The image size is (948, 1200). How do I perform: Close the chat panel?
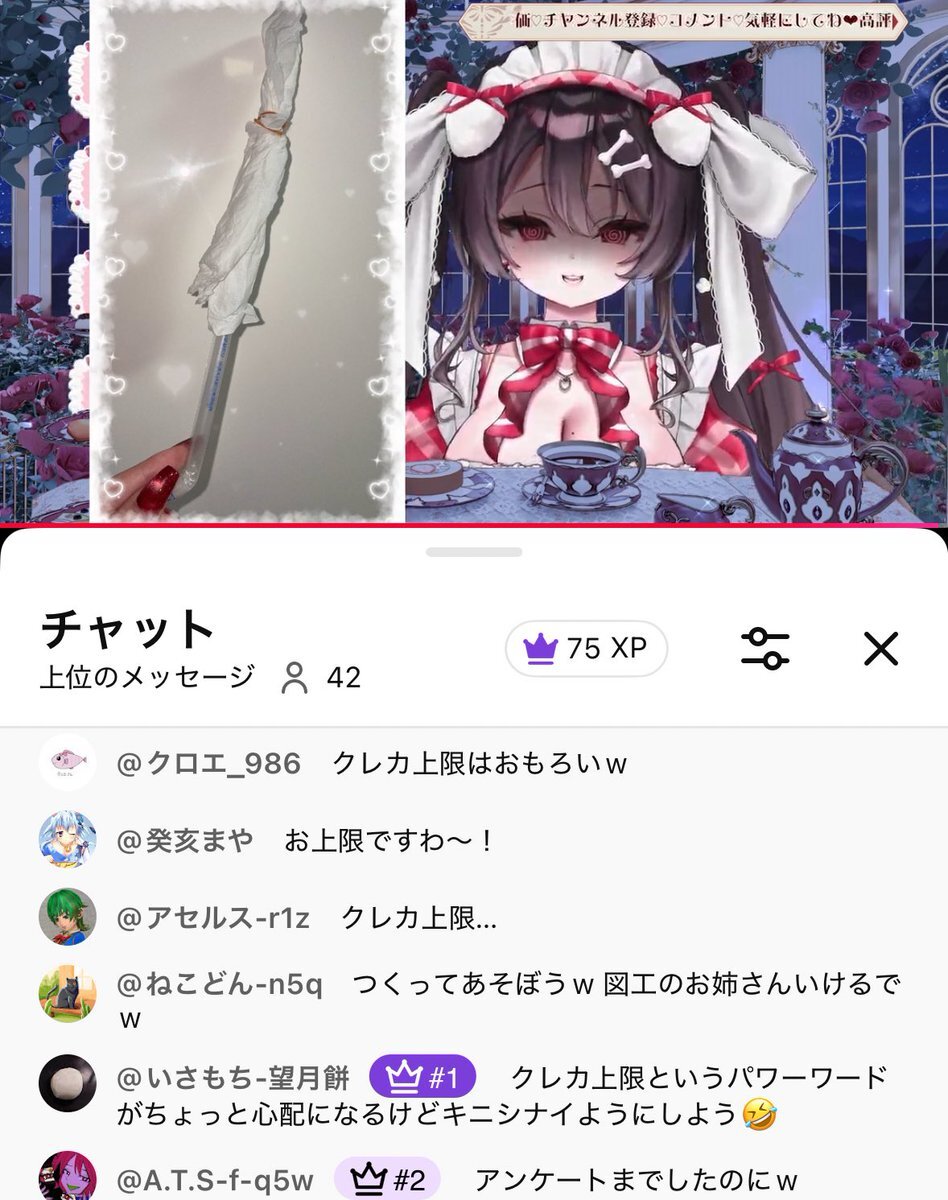pos(880,649)
